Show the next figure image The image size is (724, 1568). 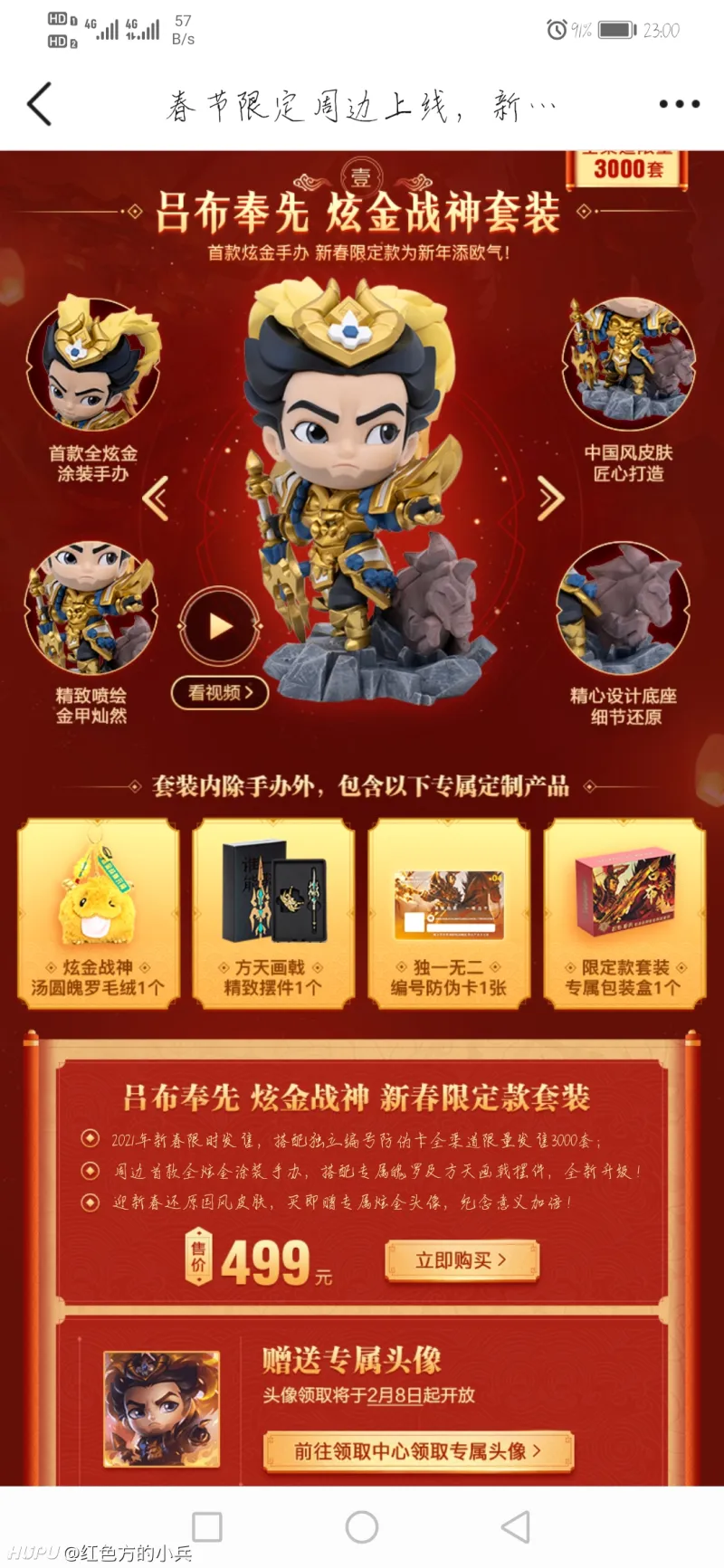(550, 499)
